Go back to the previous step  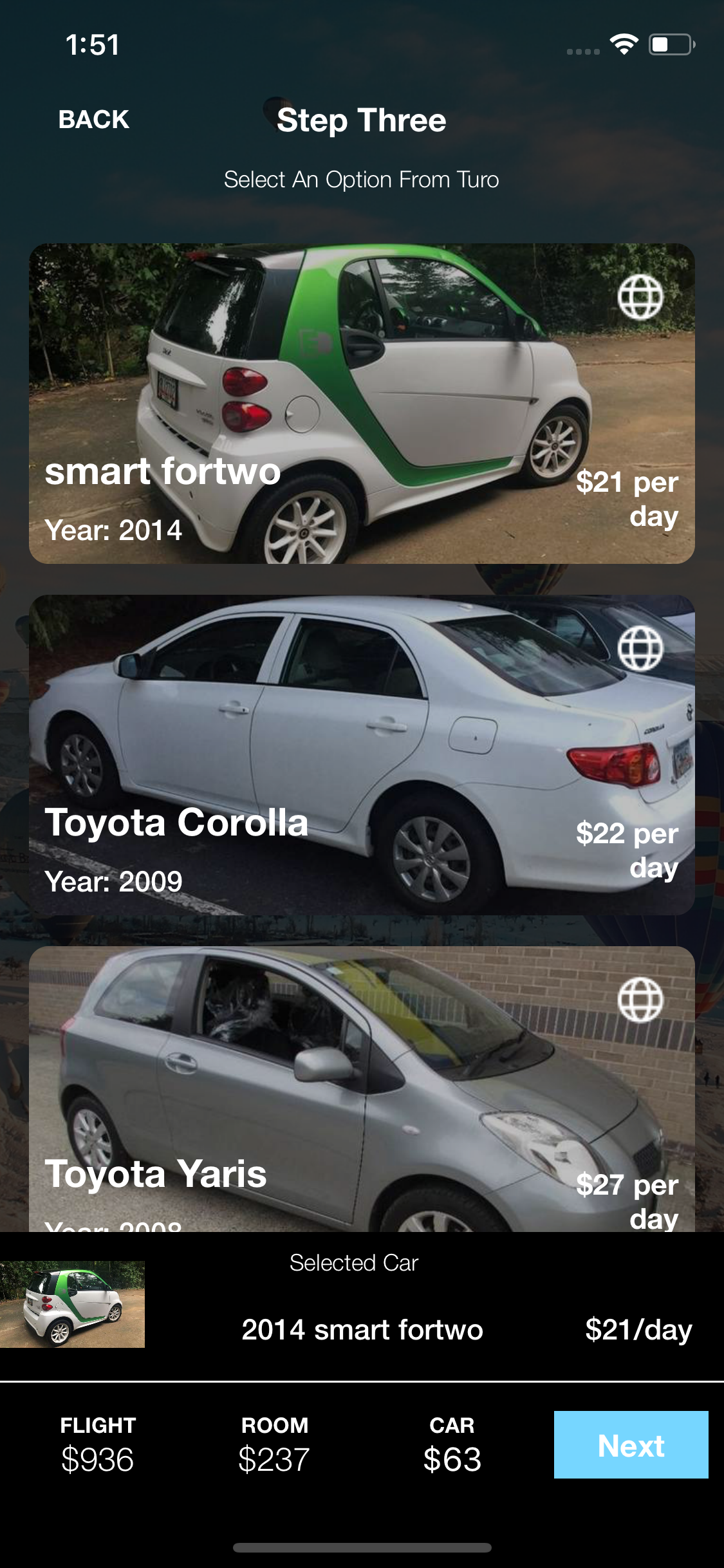pyautogui.click(x=94, y=120)
